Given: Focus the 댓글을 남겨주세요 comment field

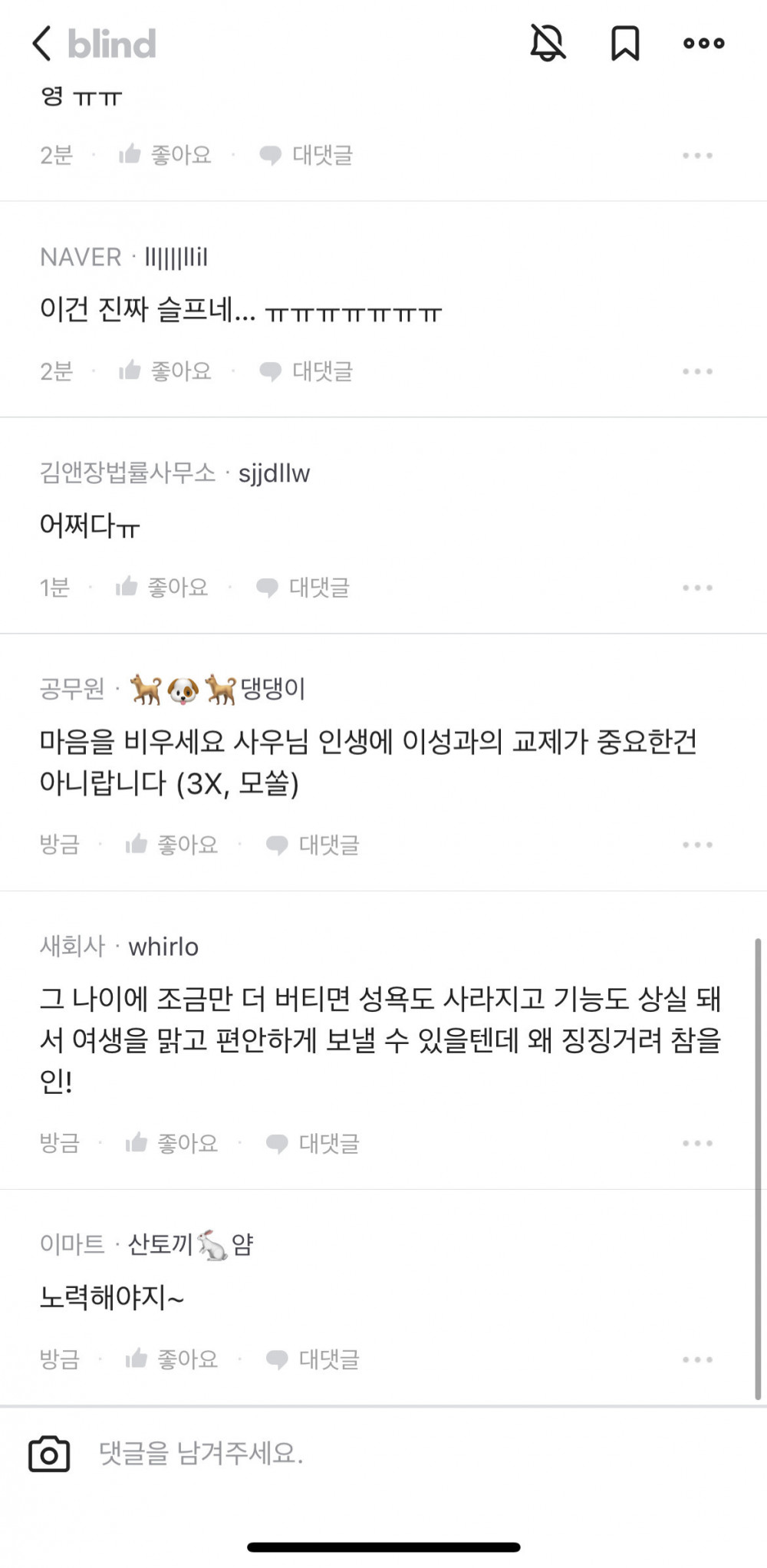Looking at the screenshot, I should tap(383, 1454).
